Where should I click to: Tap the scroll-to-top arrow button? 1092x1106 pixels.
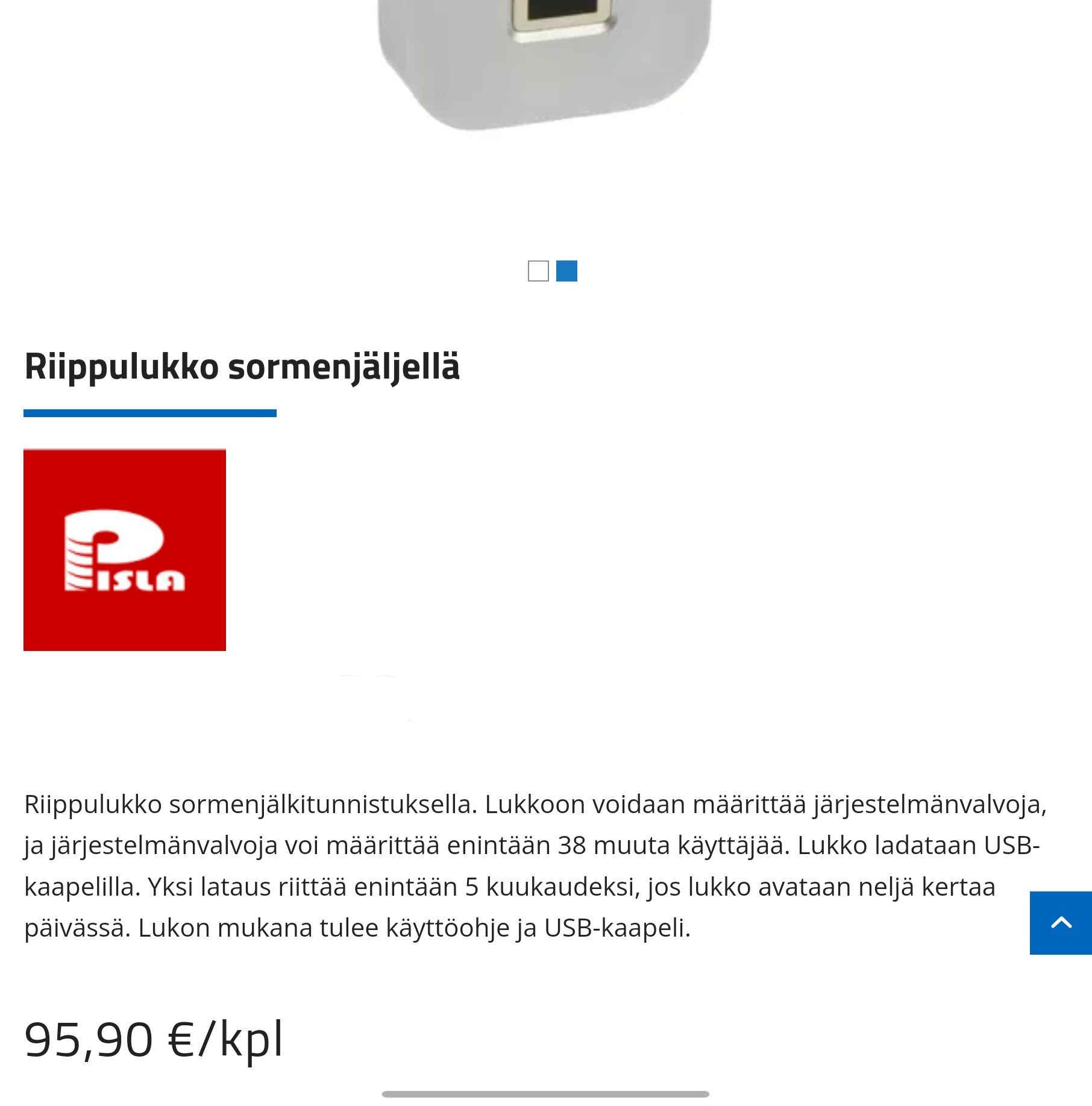[1060, 923]
